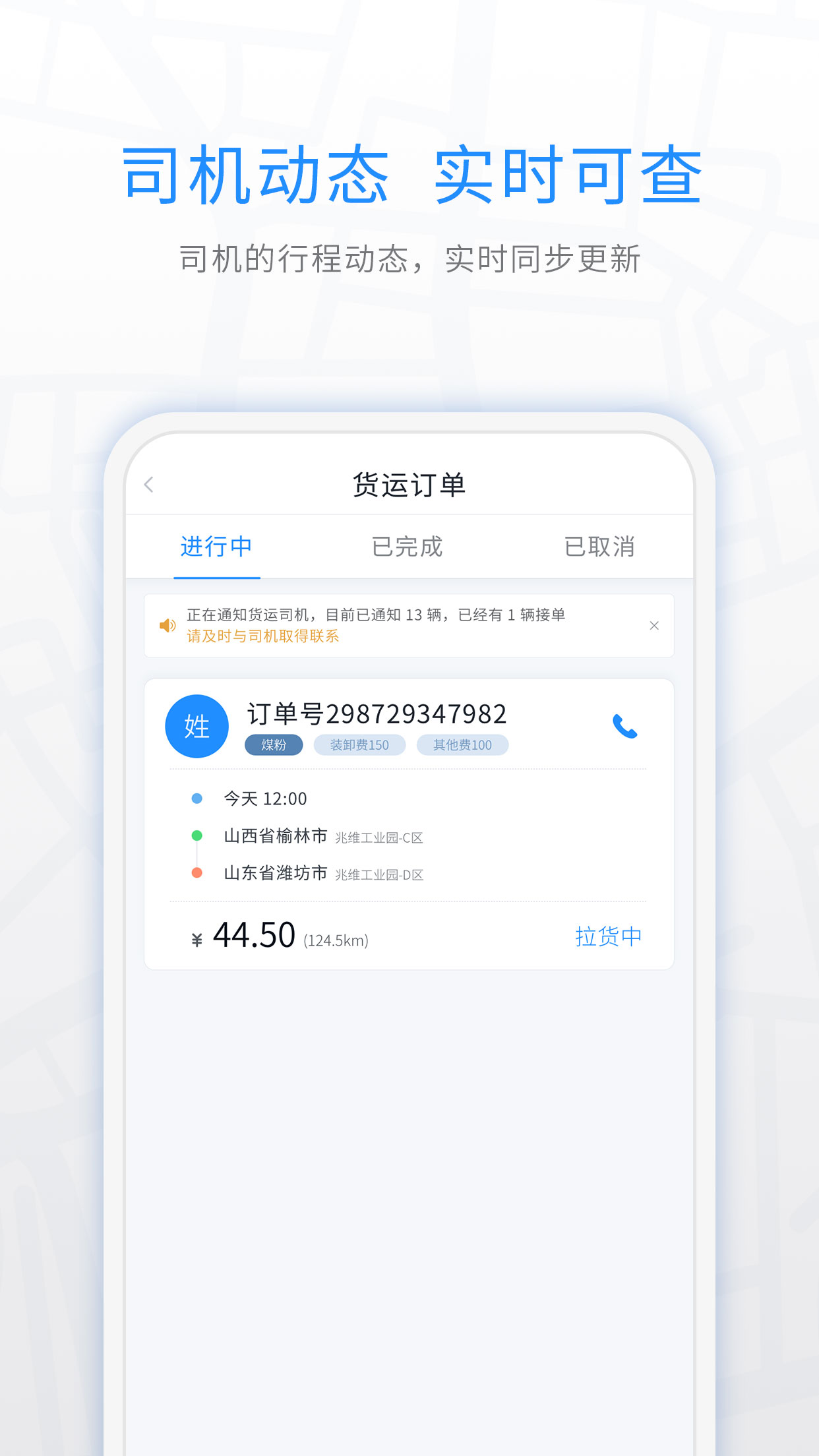
Task: Toggle the 其他费100 fee tag
Action: (462, 745)
